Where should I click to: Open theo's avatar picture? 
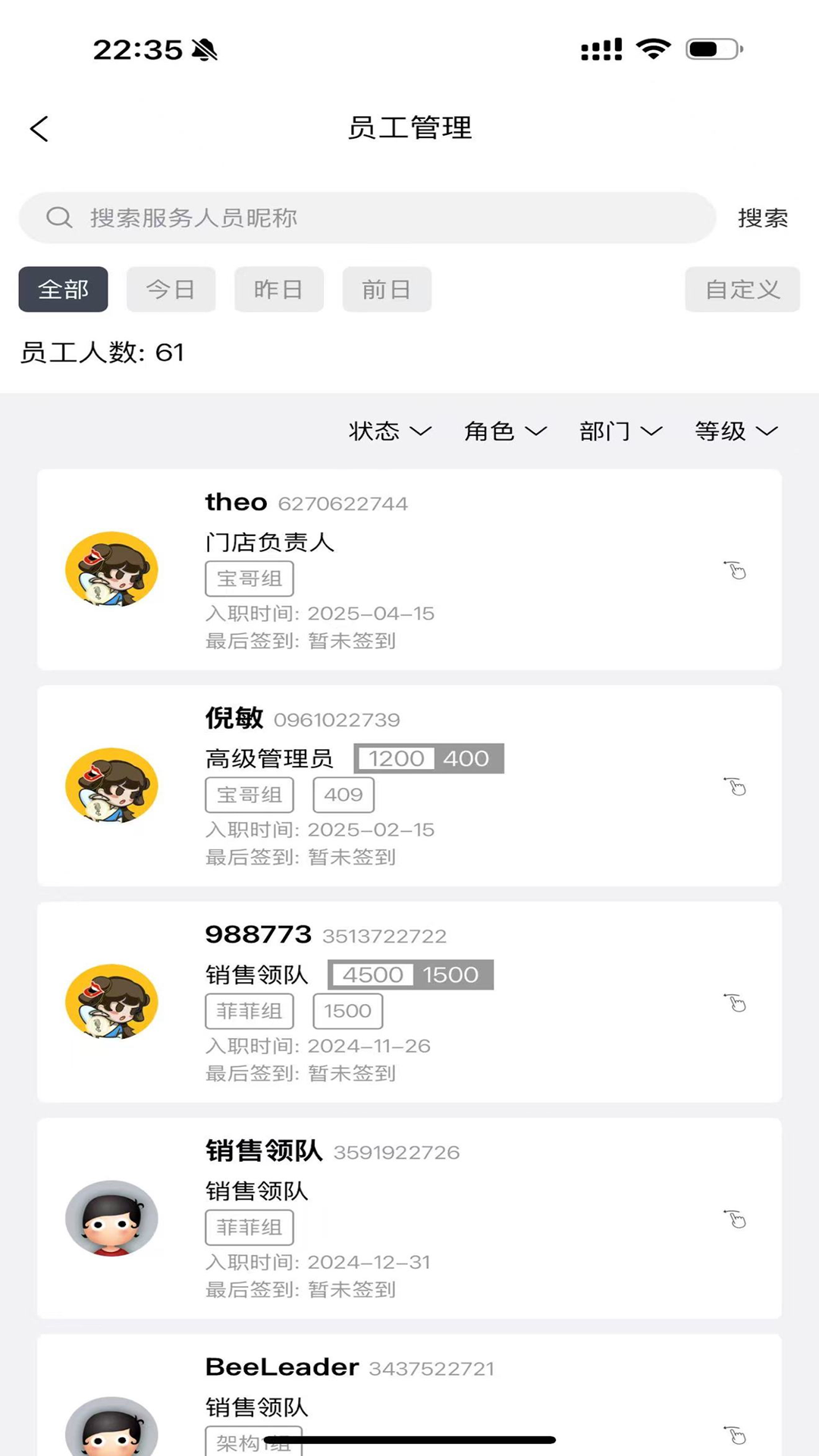click(x=111, y=567)
